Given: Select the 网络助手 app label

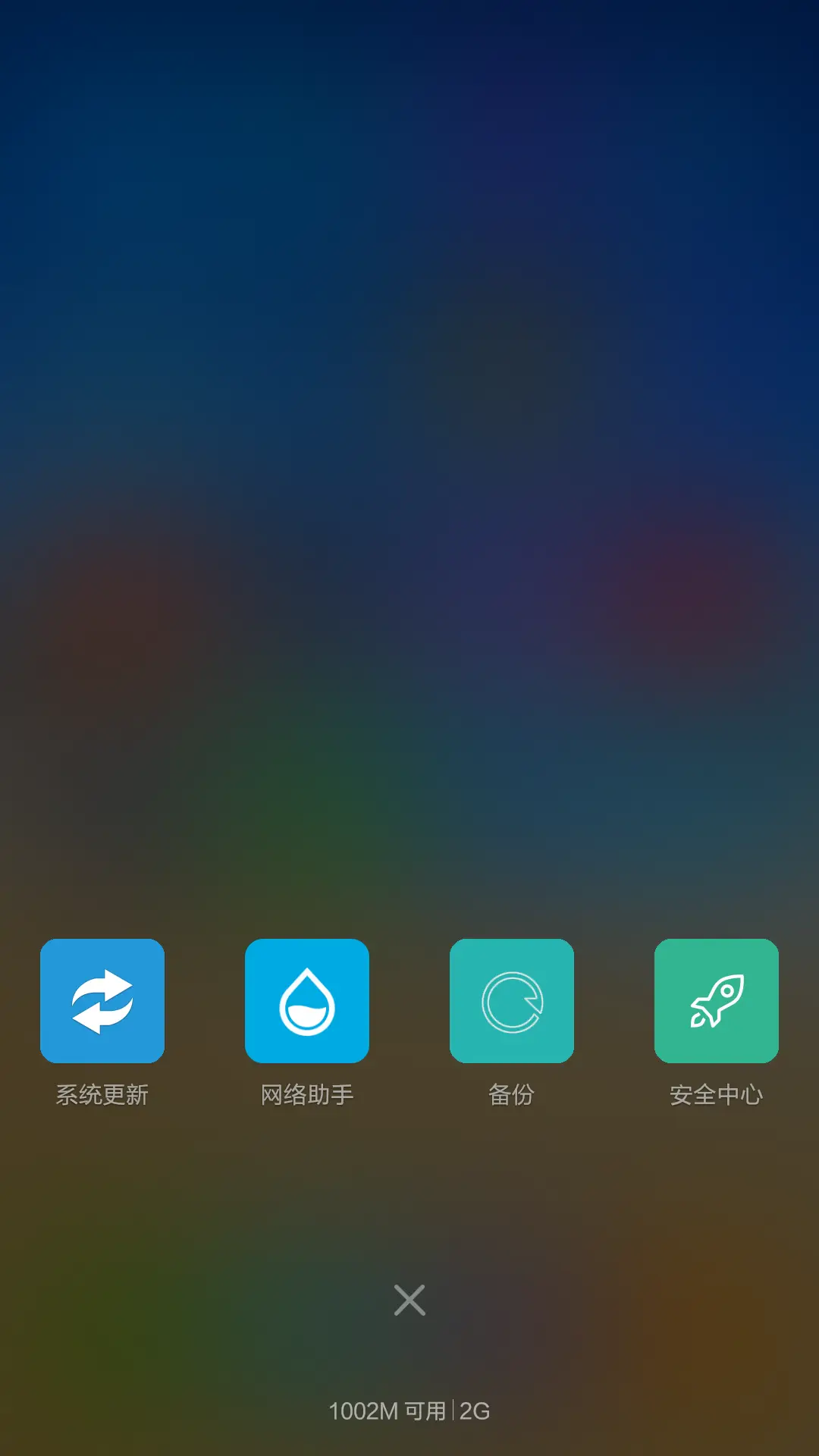Looking at the screenshot, I should (307, 1094).
